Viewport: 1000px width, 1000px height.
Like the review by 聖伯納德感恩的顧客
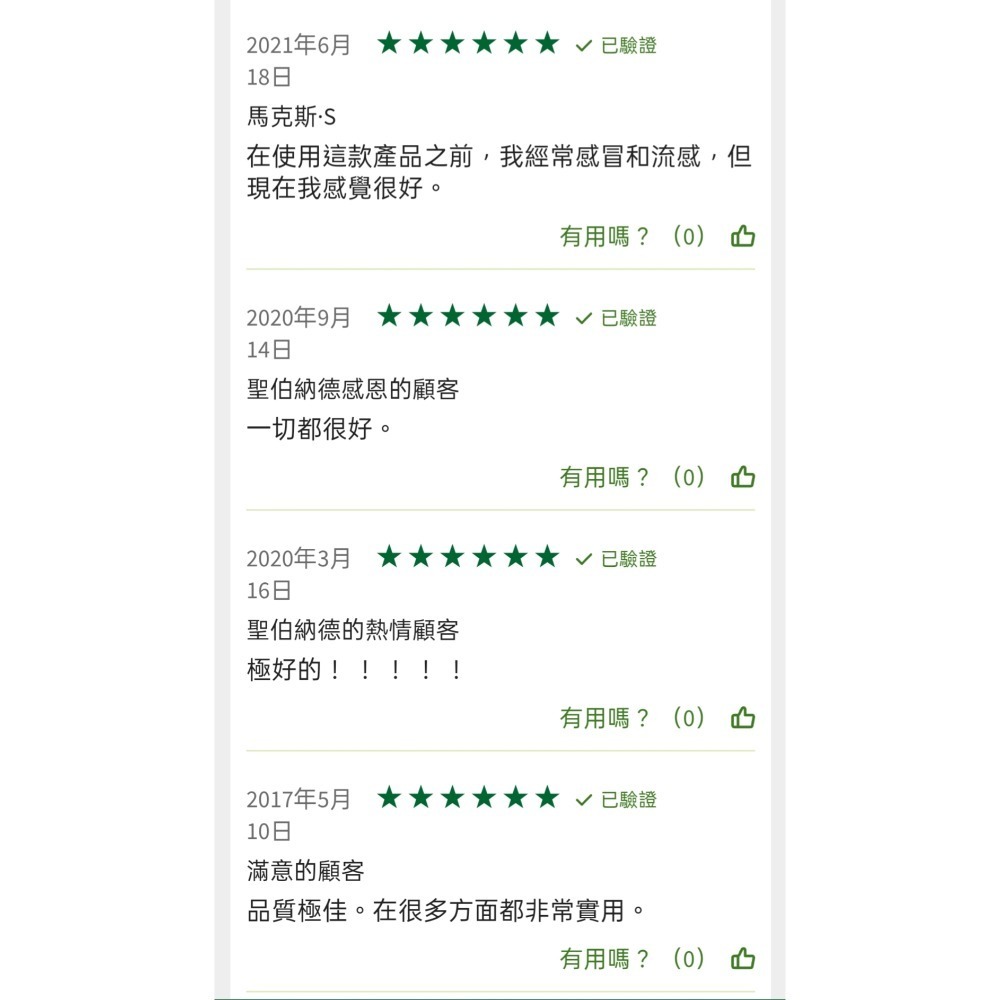742,477
